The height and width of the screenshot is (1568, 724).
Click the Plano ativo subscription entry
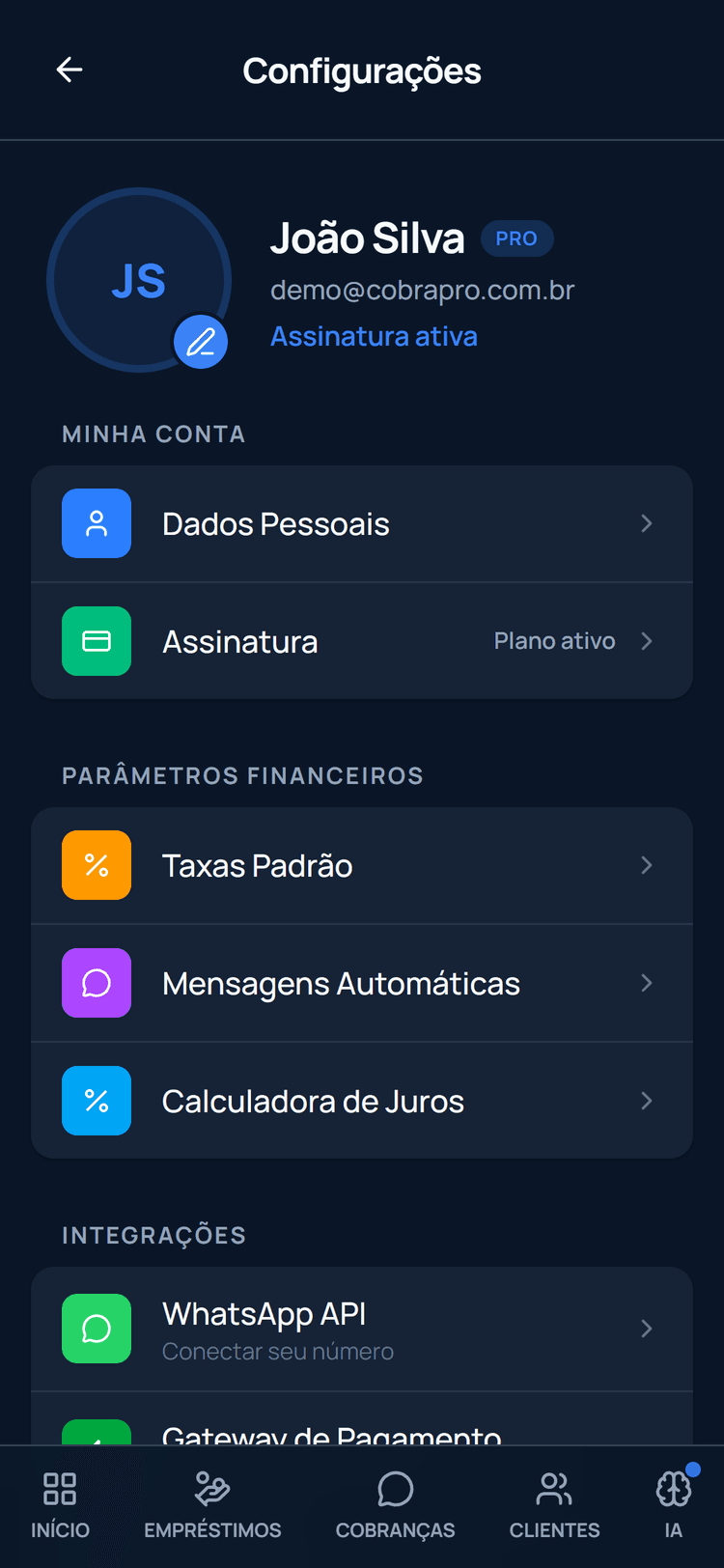[554, 641]
